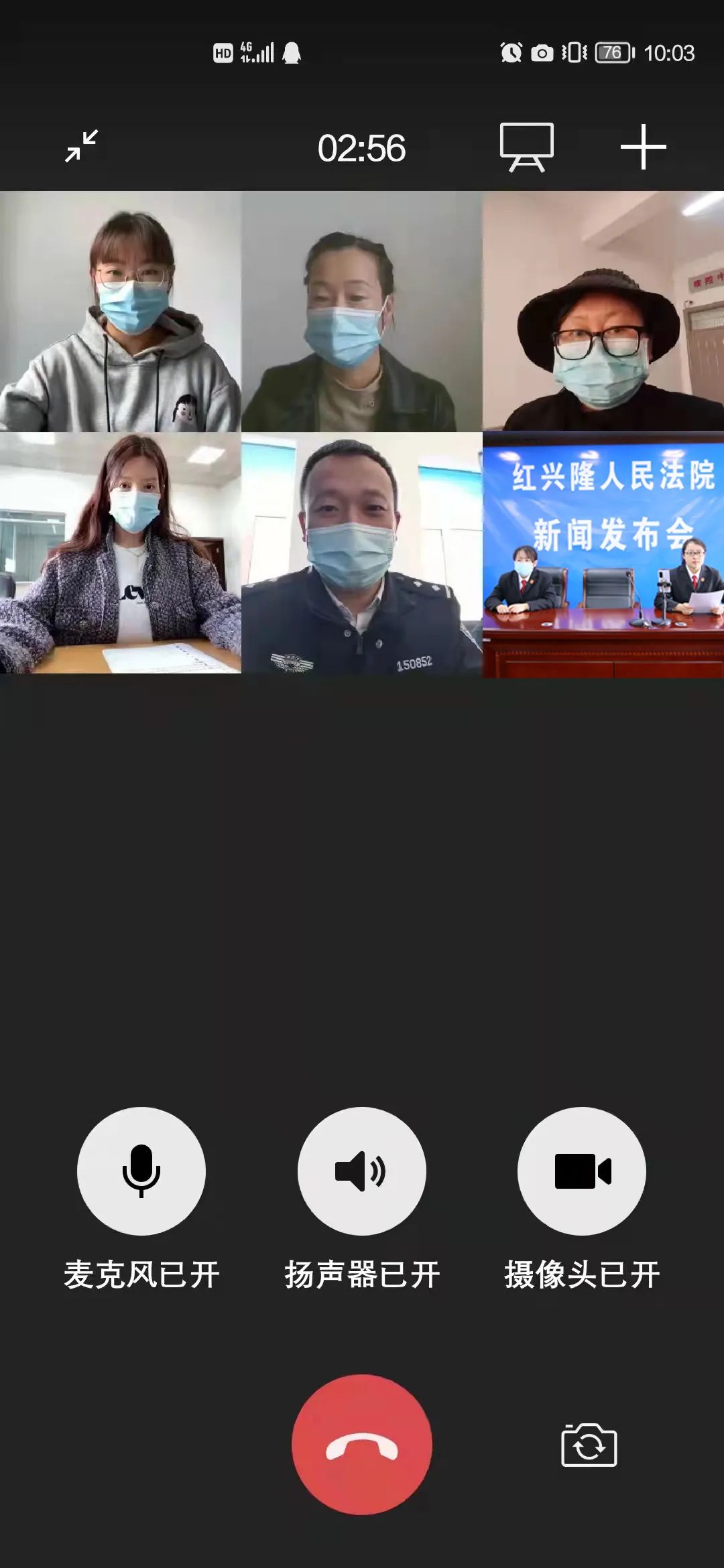The image size is (724, 1568).
Task: Minimize the video call window
Action: pos(82,146)
